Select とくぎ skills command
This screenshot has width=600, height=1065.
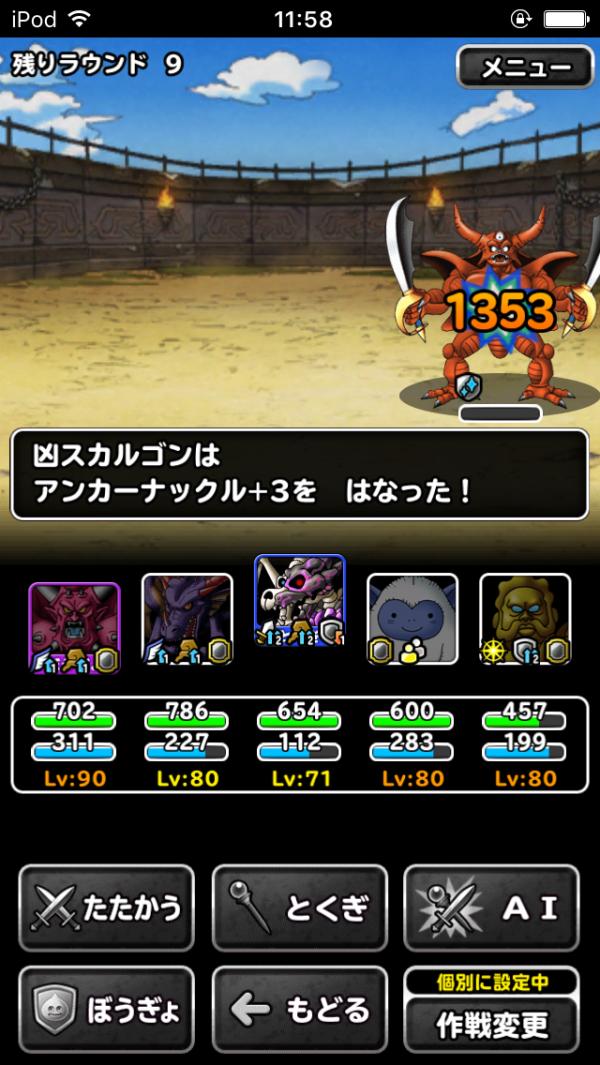pyautogui.click(x=299, y=907)
